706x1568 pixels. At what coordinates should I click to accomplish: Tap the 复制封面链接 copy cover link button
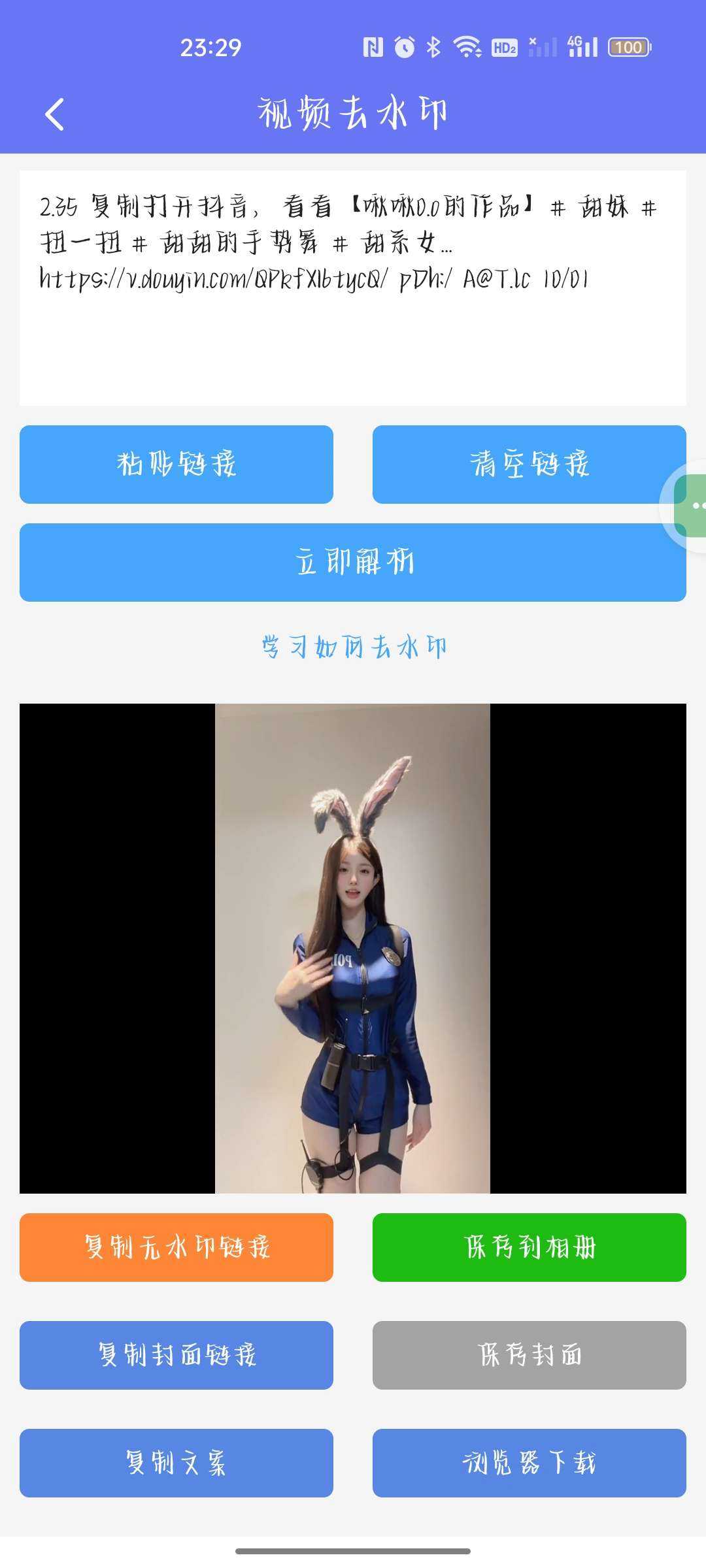coord(176,1355)
